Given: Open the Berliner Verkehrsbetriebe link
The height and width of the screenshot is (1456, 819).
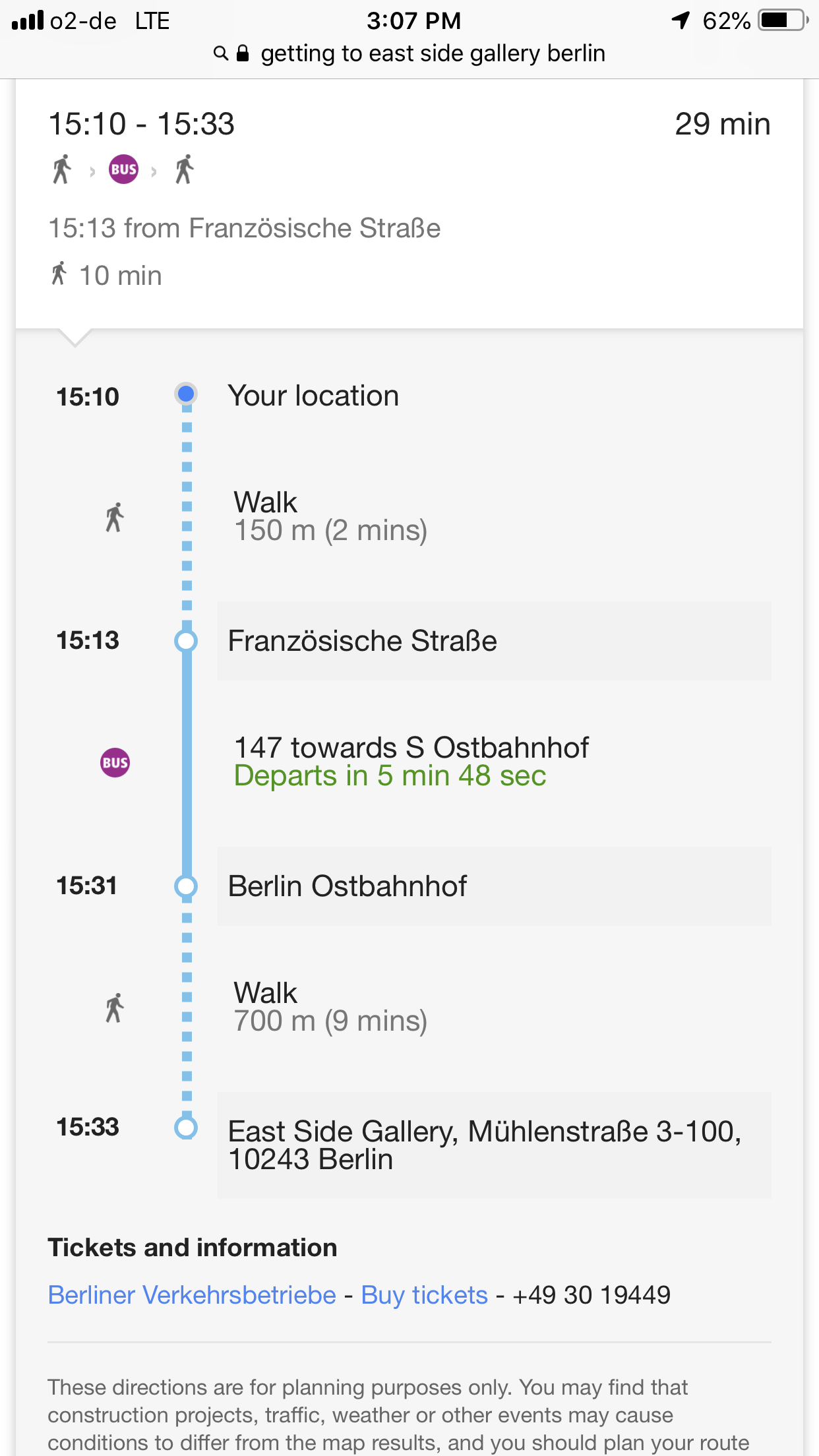Looking at the screenshot, I should (192, 1295).
